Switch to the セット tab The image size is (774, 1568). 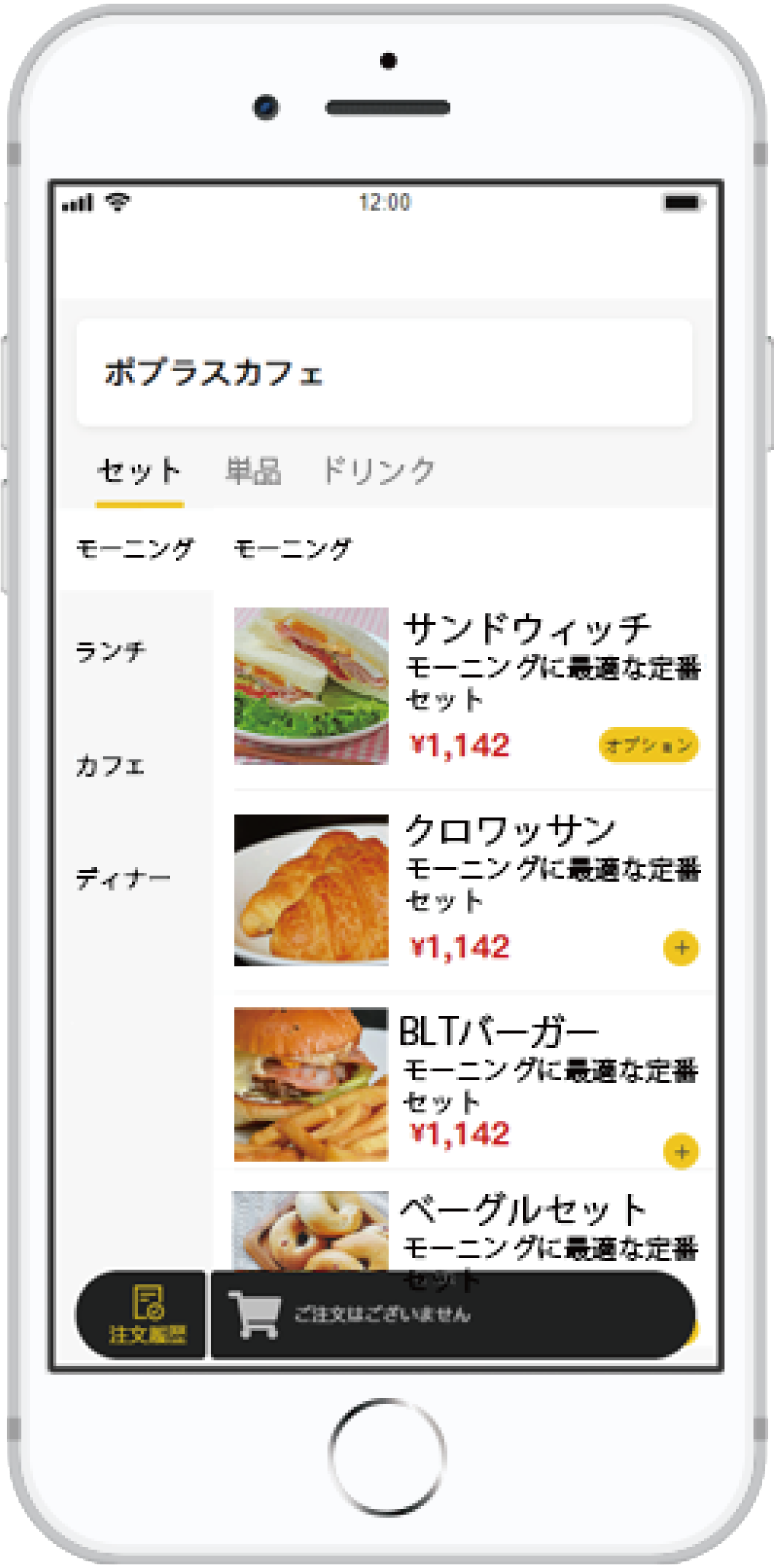(139, 471)
